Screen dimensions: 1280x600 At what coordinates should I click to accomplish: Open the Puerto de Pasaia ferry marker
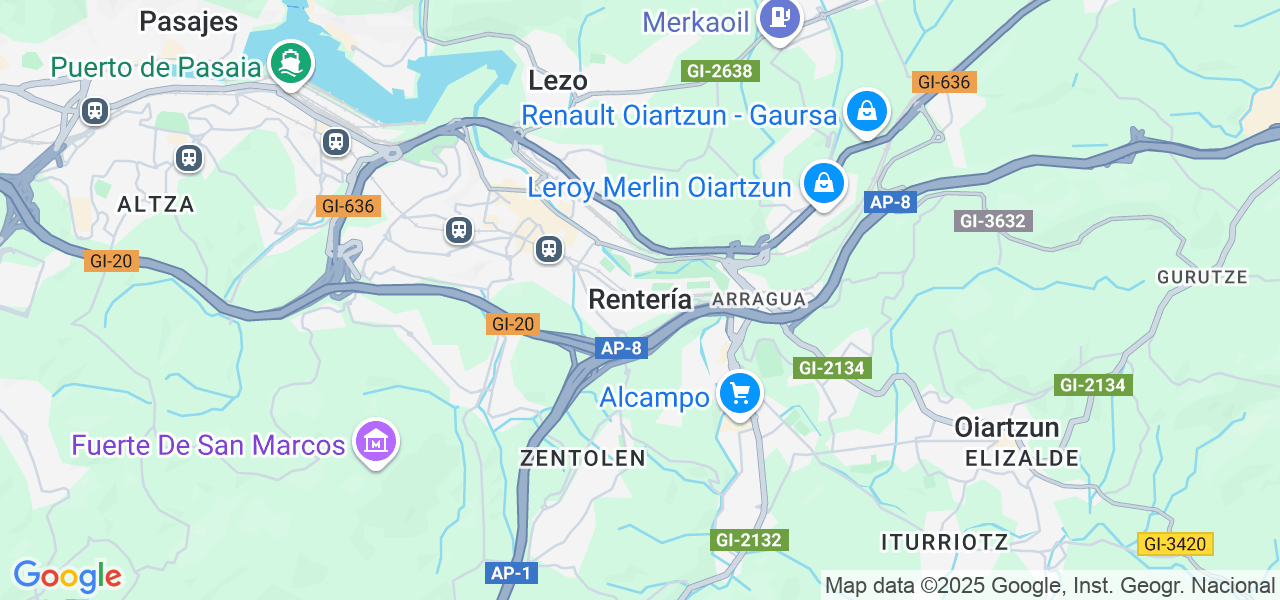pos(290,63)
